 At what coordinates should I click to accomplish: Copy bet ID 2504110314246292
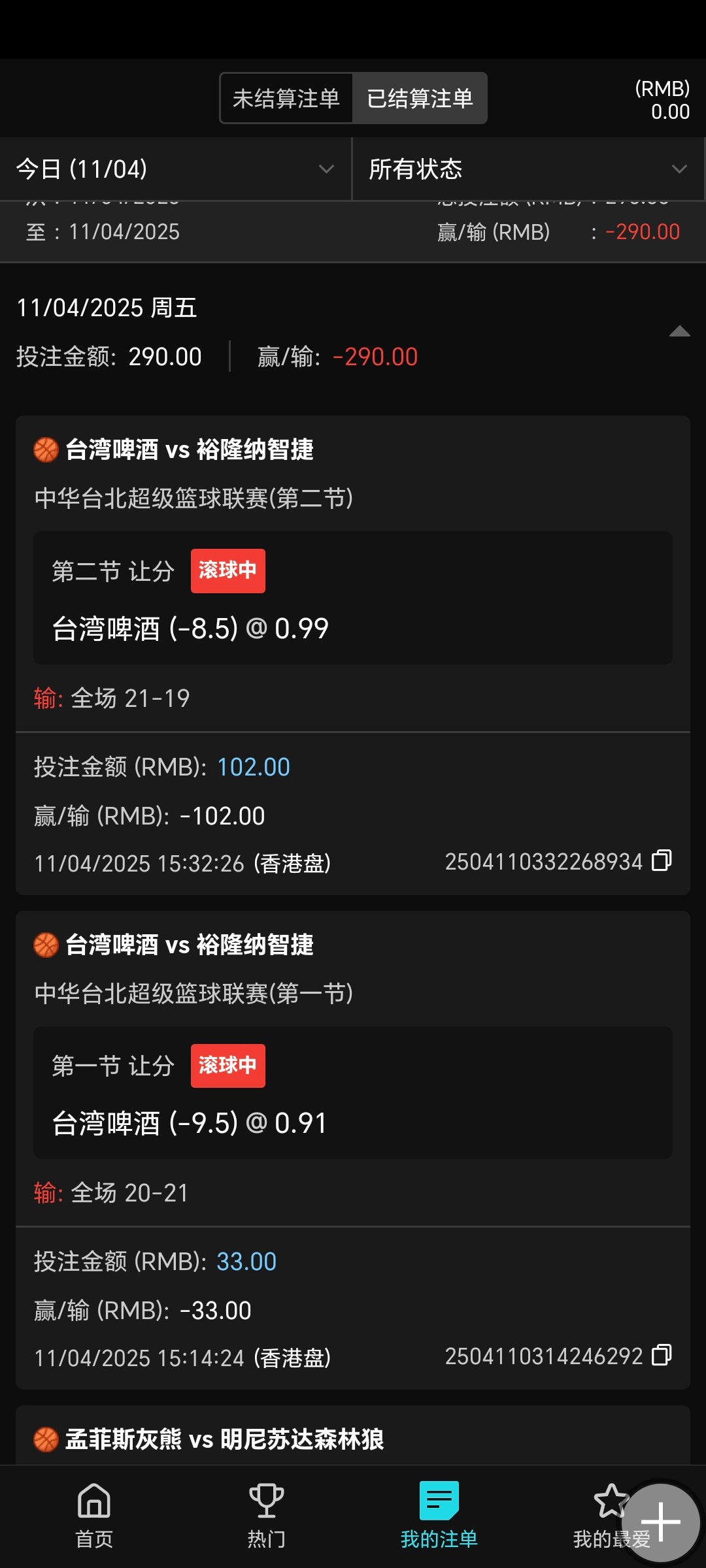tap(662, 1355)
